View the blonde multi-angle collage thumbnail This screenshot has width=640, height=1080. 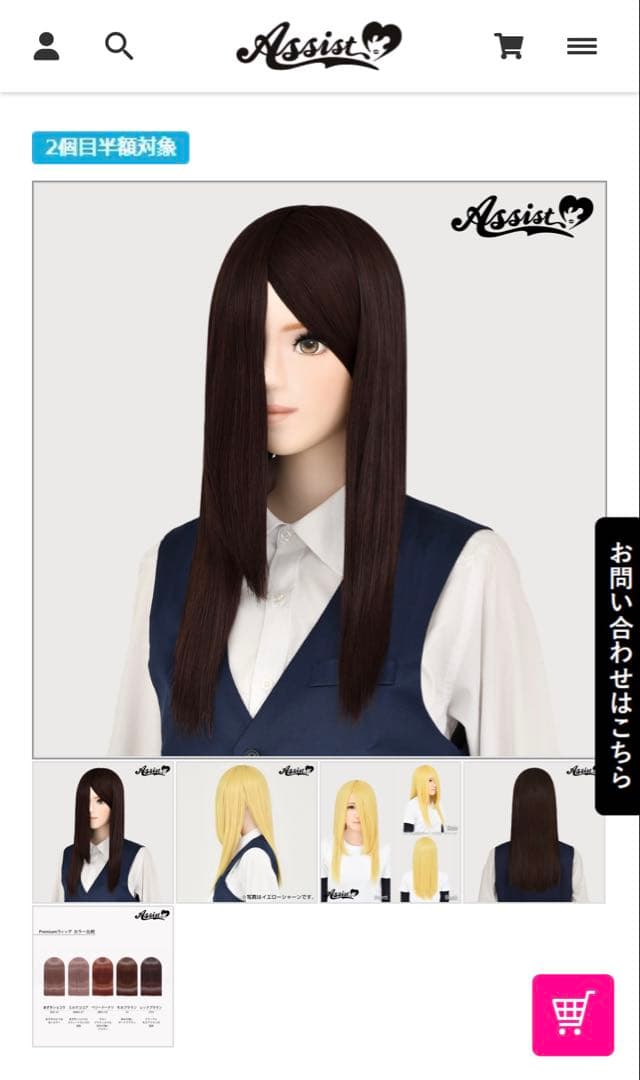(x=390, y=832)
